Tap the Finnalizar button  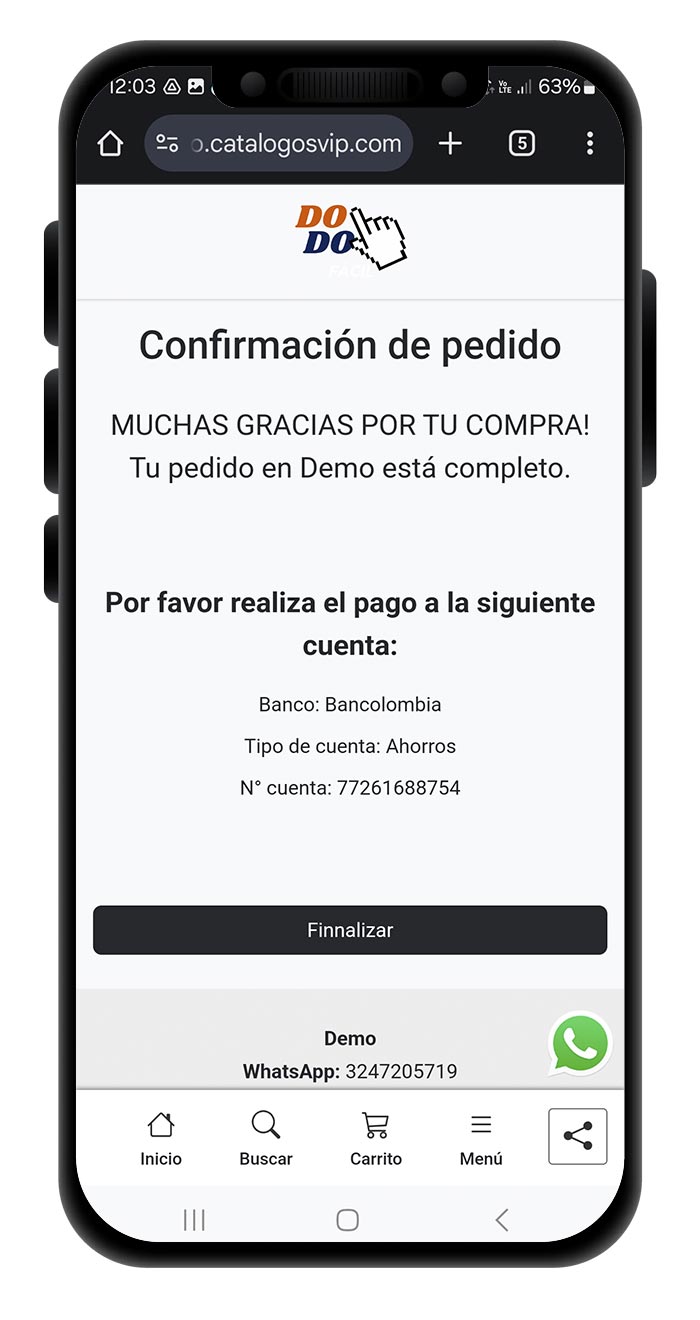click(350, 930)
